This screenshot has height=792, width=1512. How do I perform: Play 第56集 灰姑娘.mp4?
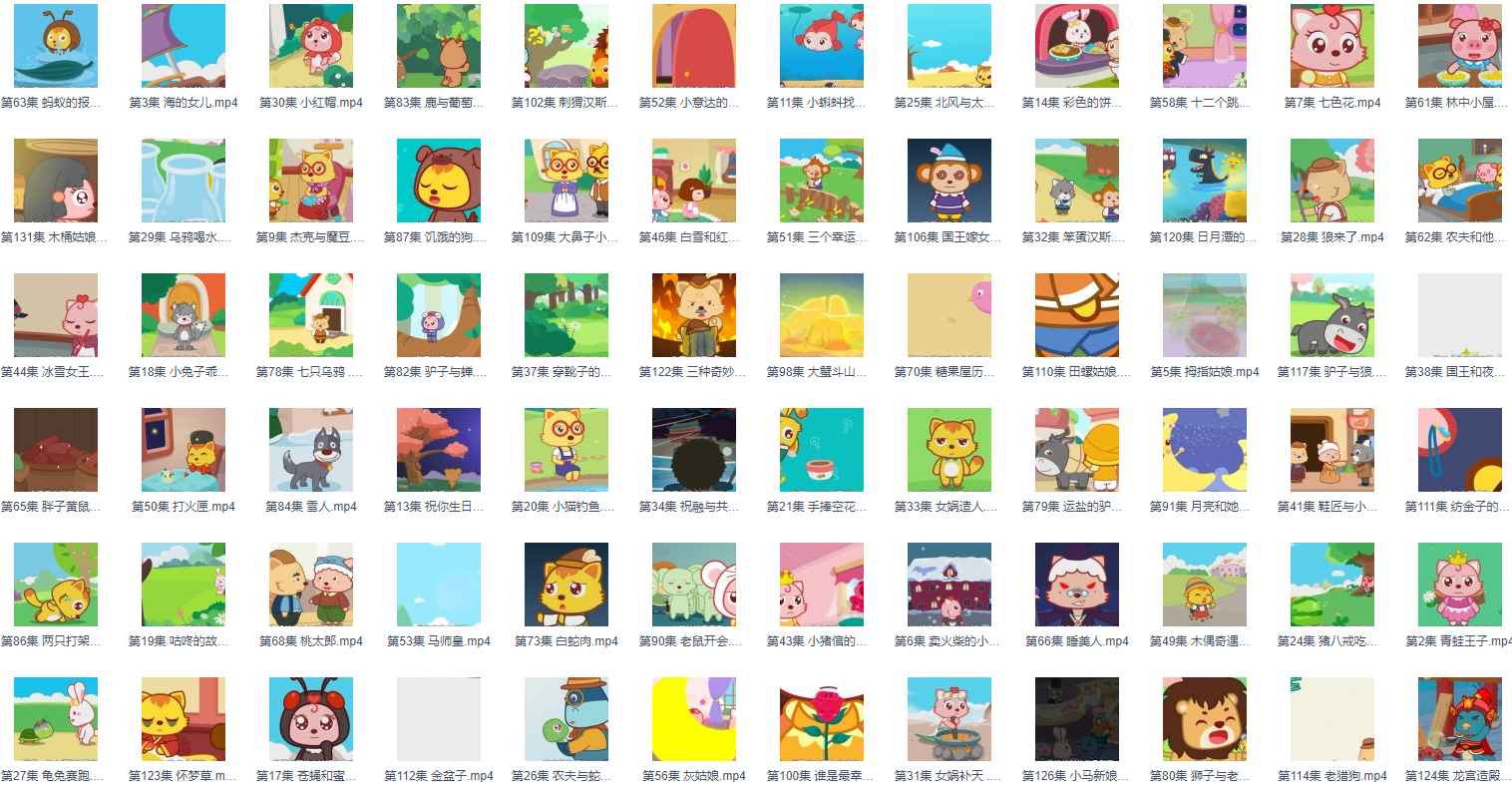694,719
